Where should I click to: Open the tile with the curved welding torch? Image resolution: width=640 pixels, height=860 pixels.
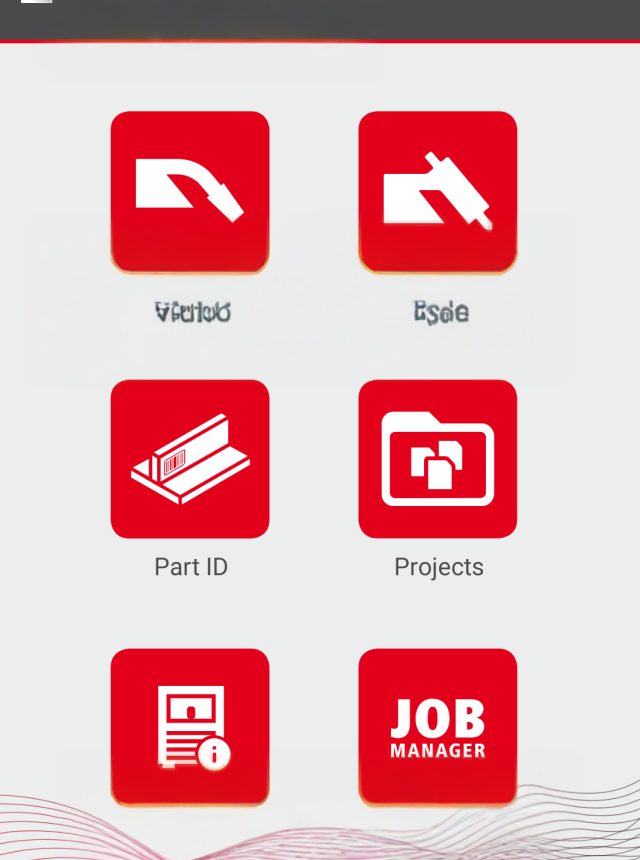point(190,191)
